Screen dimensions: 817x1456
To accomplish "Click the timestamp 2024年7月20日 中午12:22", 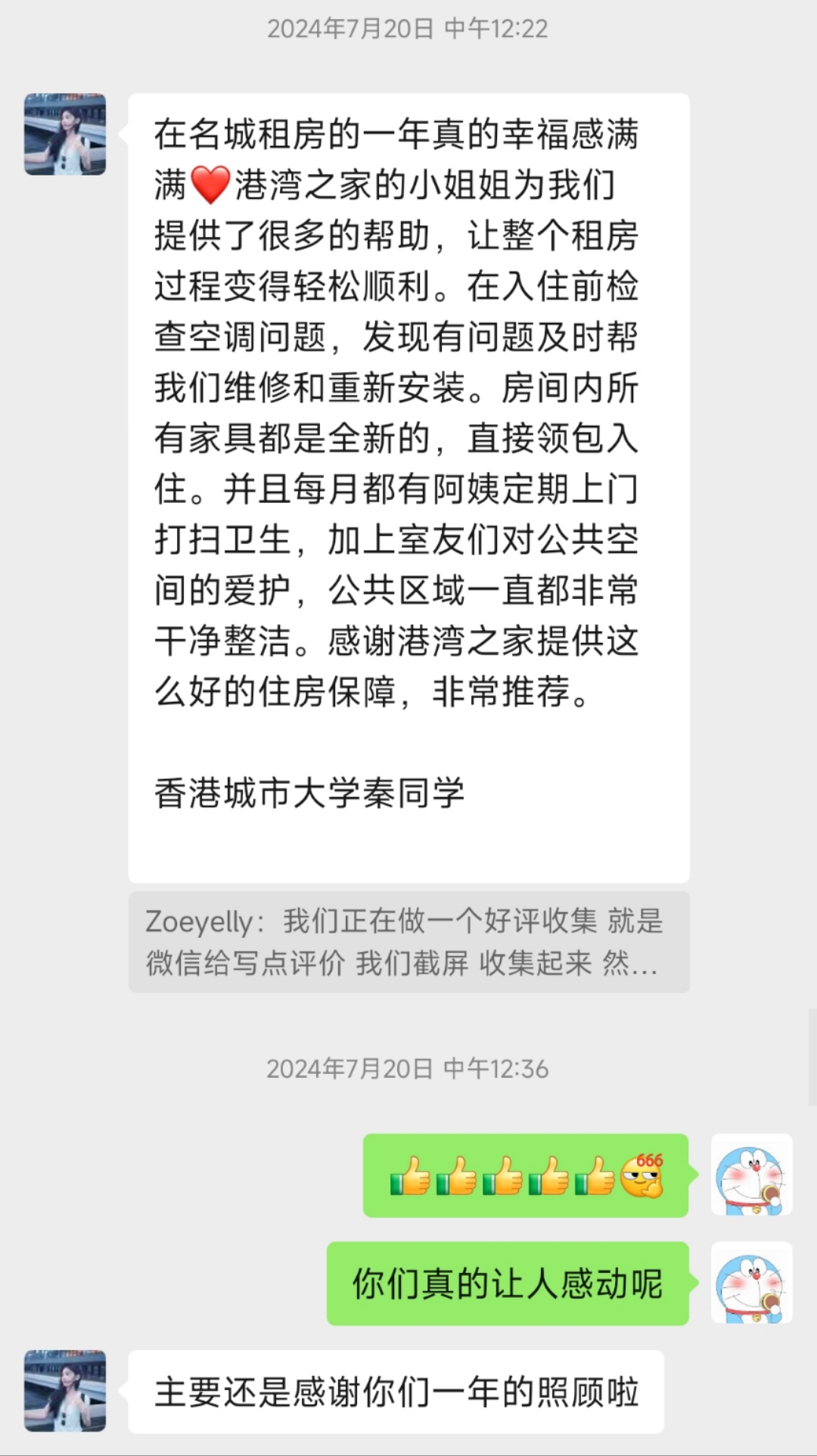I will click(408, 30).
